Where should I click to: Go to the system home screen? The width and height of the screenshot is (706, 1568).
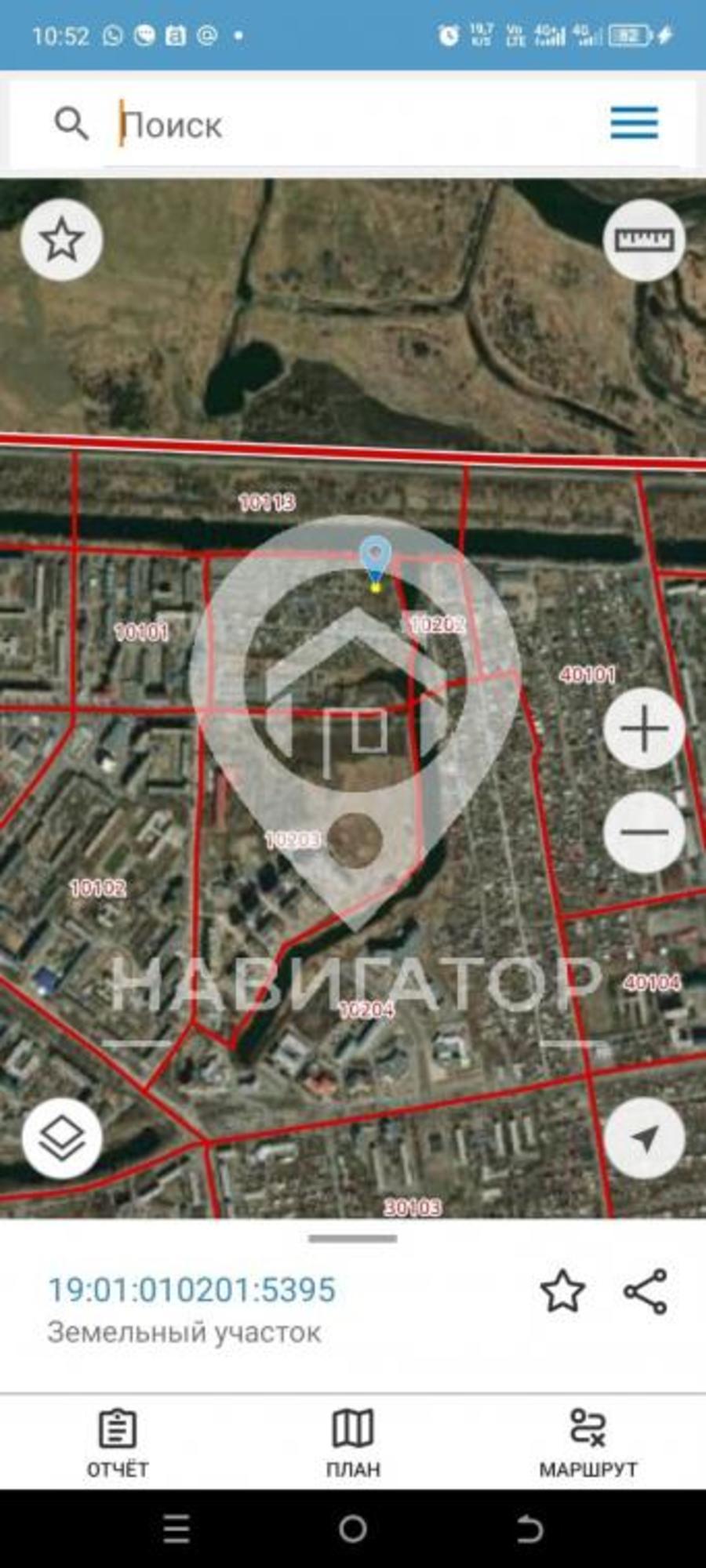353,1528
